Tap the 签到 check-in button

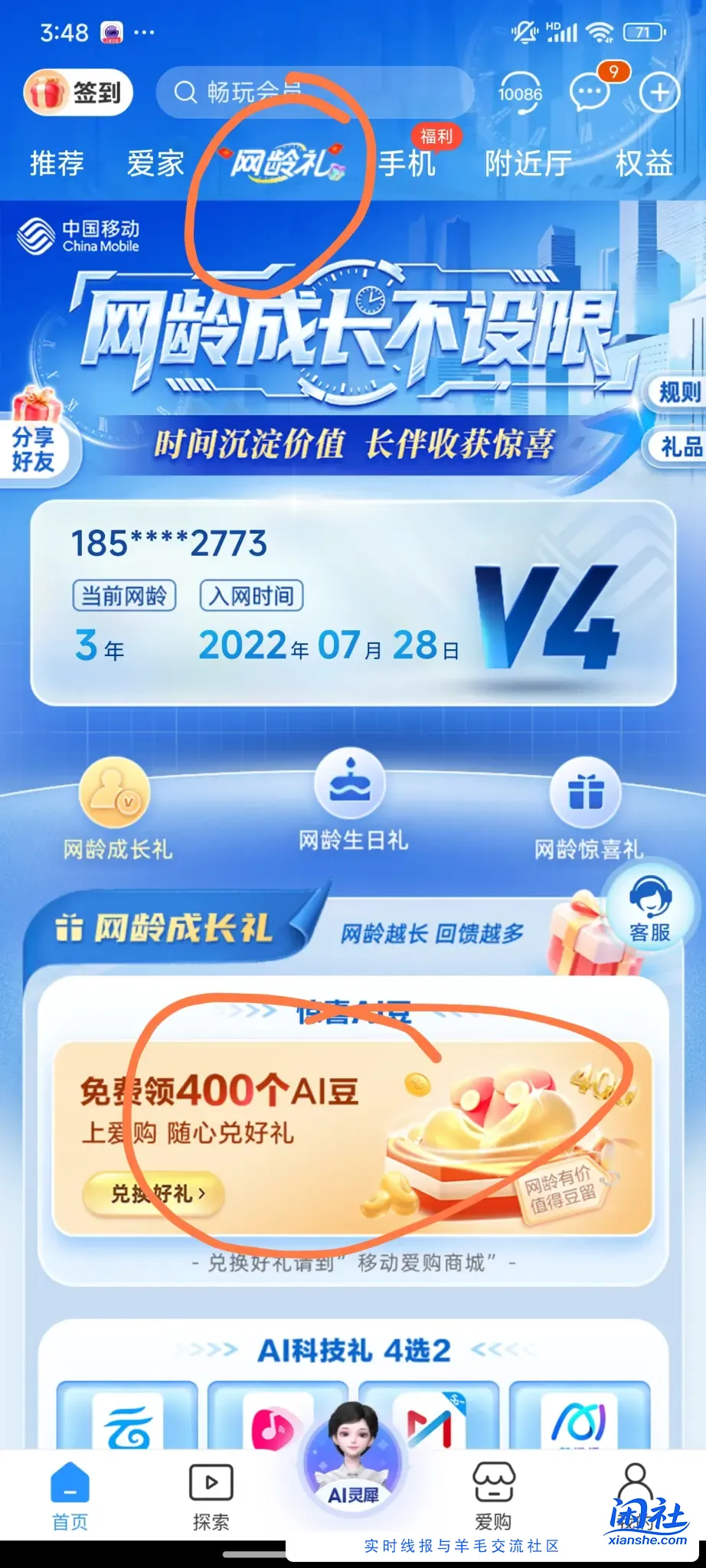78,93
